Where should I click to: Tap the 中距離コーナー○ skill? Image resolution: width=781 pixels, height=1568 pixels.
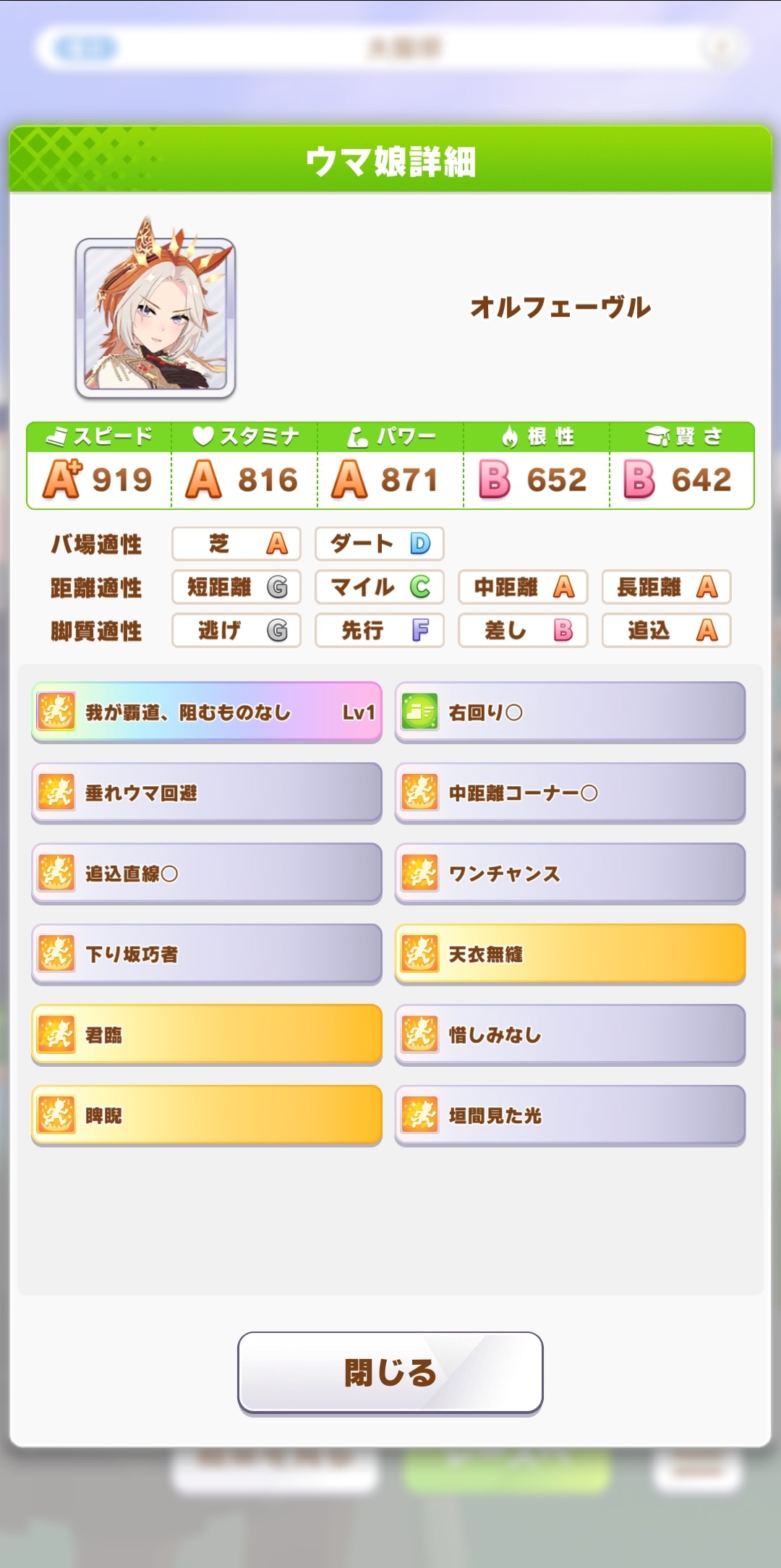click(x=570, y=793)
